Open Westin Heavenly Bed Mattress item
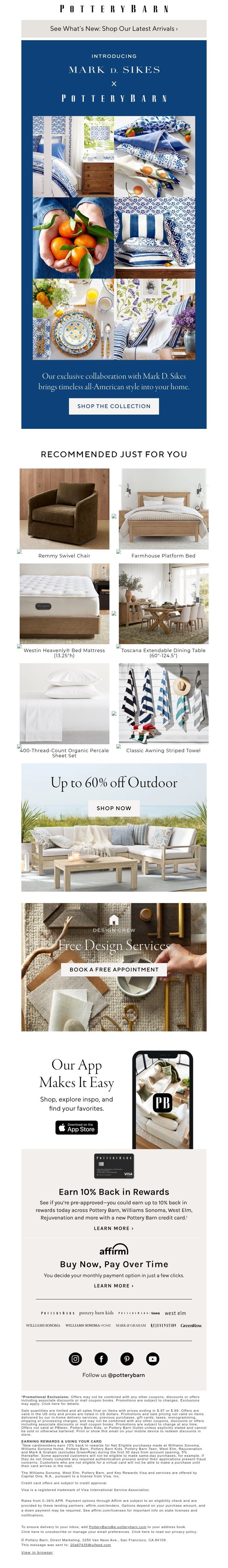The image size is (228, 1568). click(64, 604)
